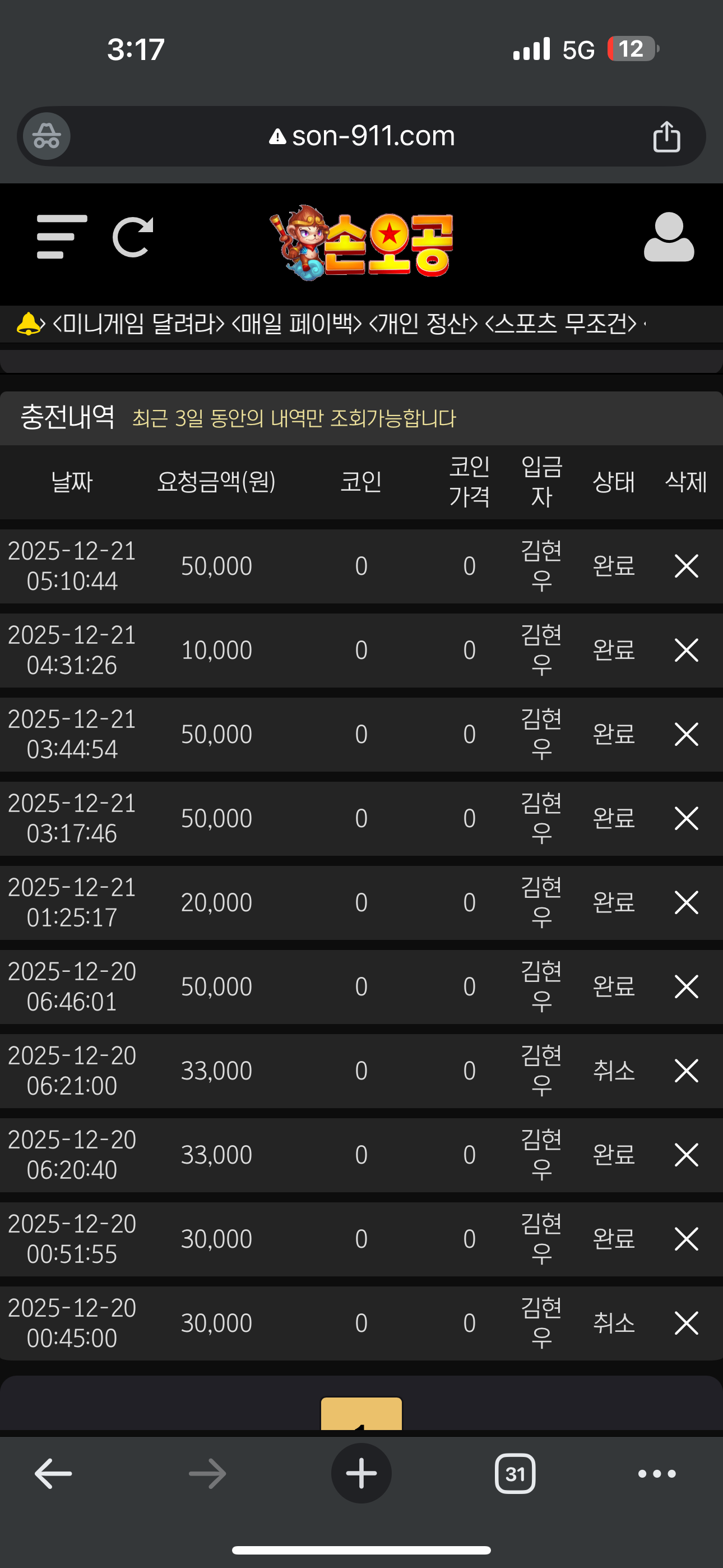
Task: Share this page from address bar
Action: 666,136
